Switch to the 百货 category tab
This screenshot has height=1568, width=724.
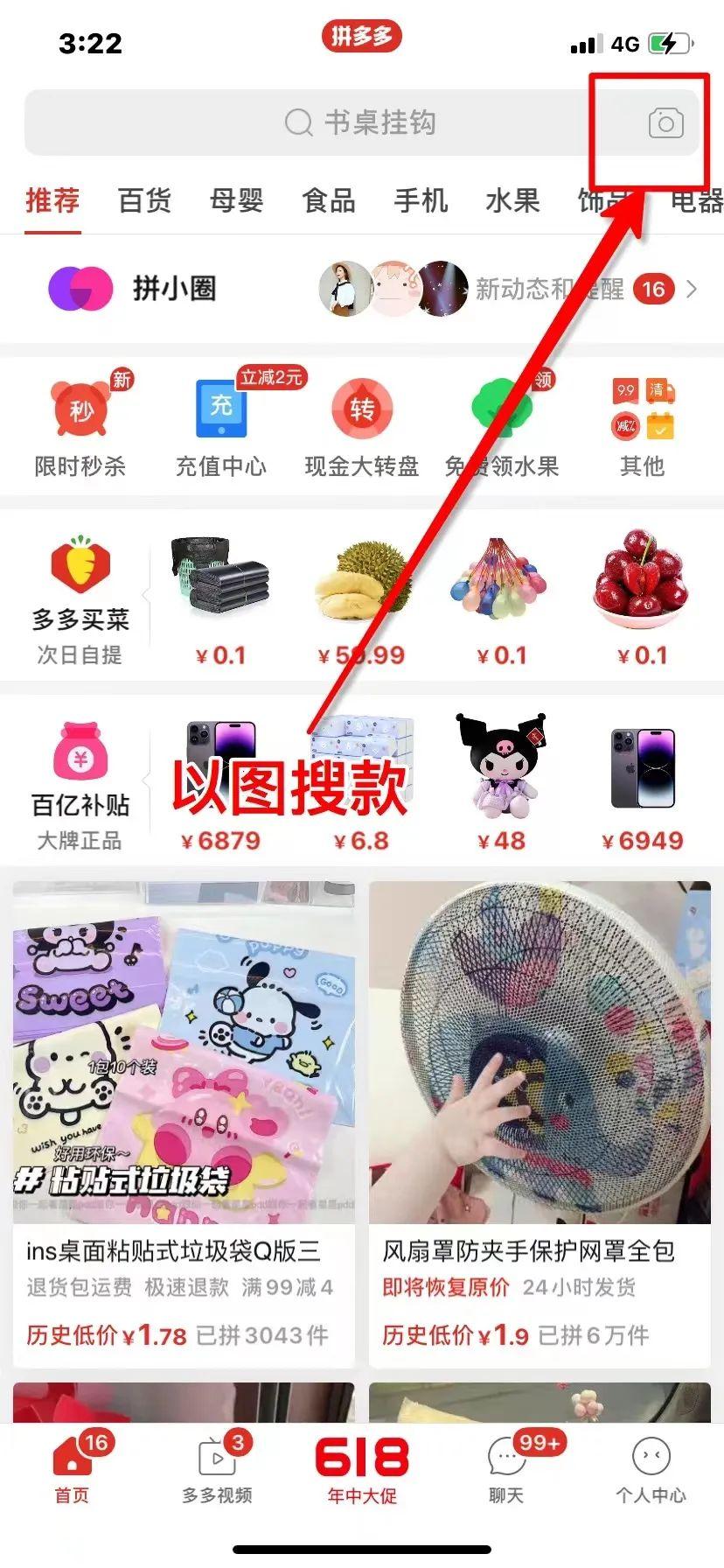pos(144,200)
